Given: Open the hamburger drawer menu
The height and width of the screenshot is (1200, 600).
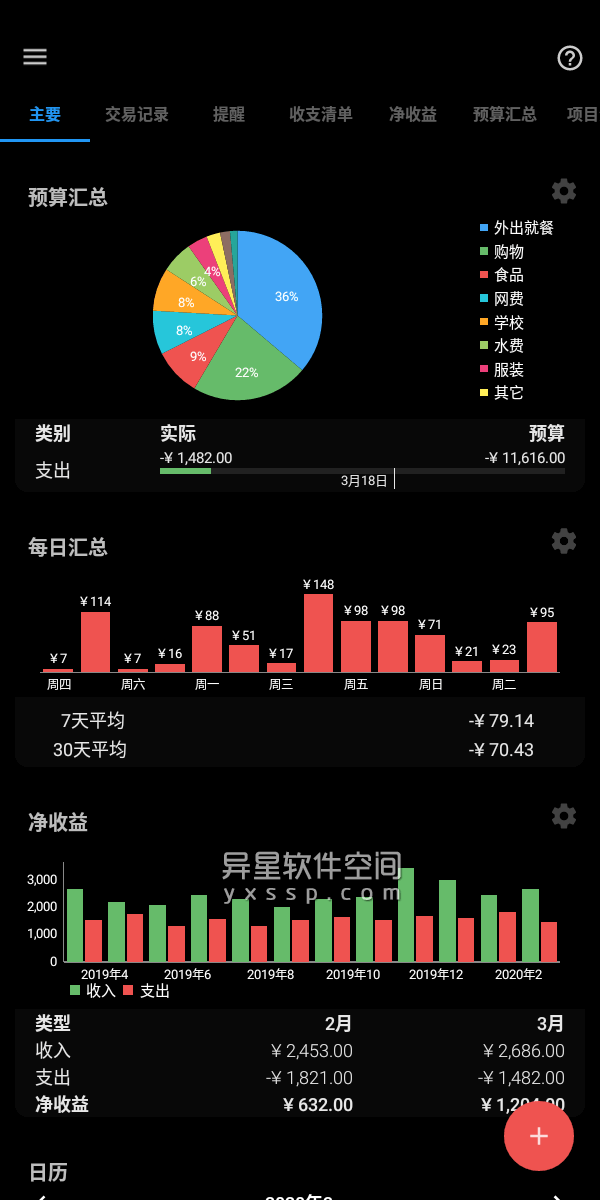Looking at the screenshot, I should pos(35,57).
